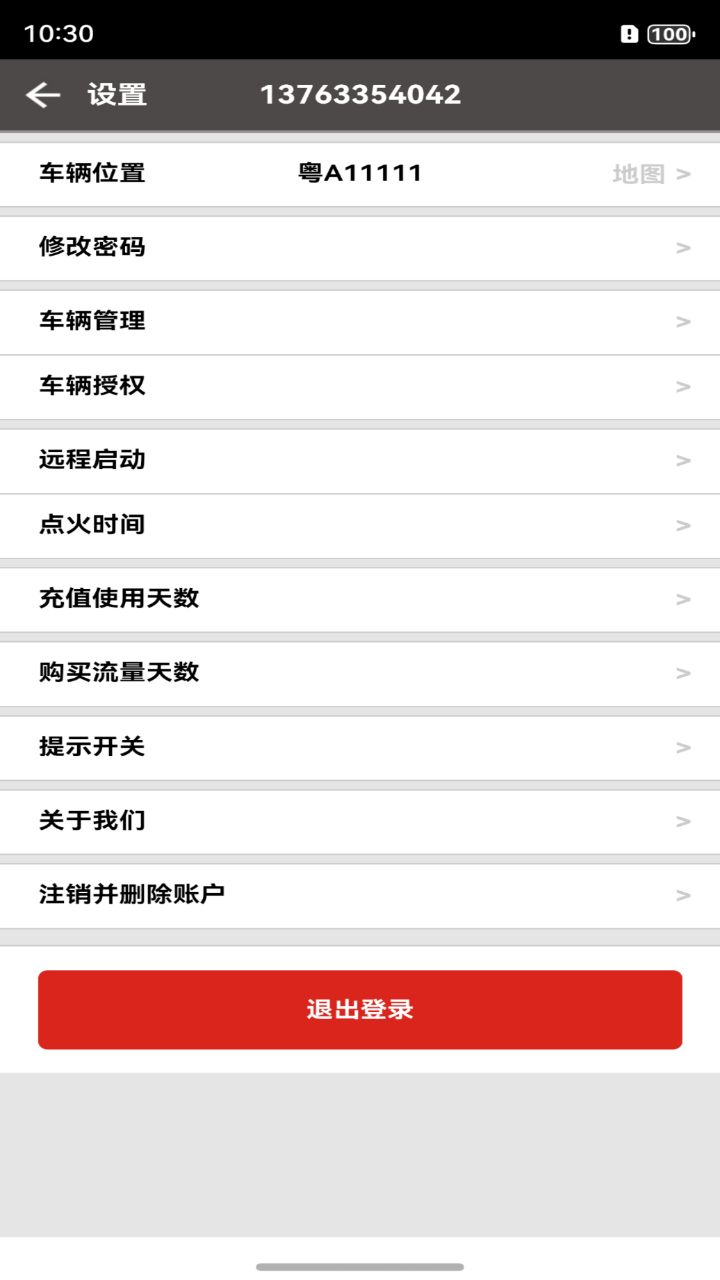720x1280 pixels.
Task: Tap the license plate 粤A11111
Action: (x=360, y=172)
